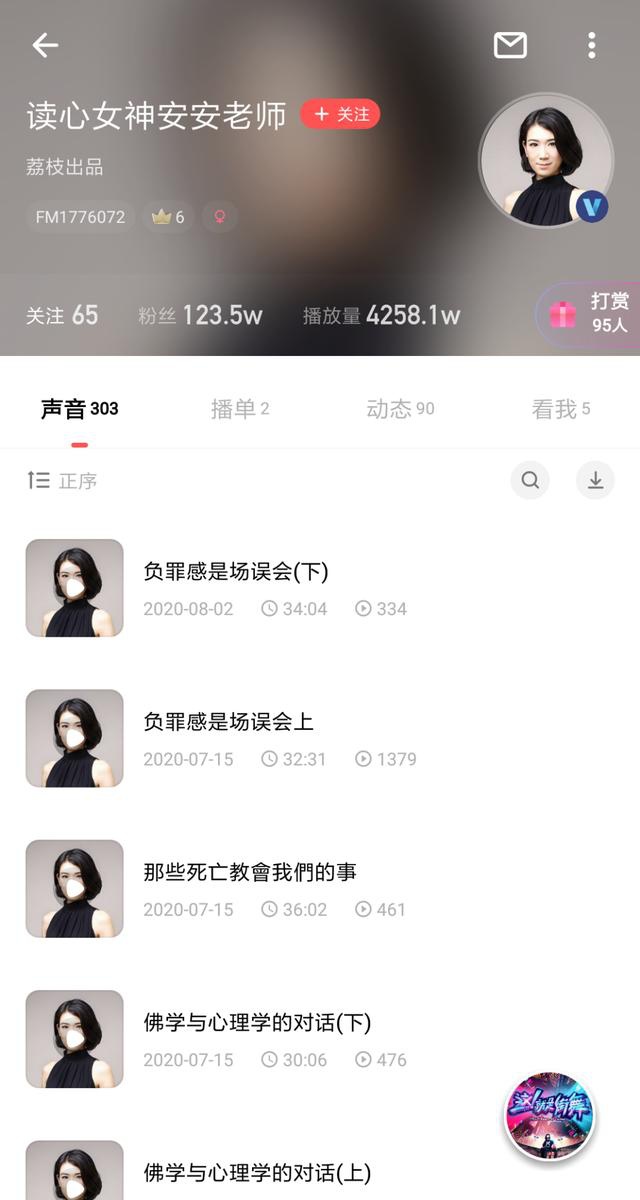Screen dimensions: 640x1200
Task: Open the overflow menu
Action: coord(592,45)
